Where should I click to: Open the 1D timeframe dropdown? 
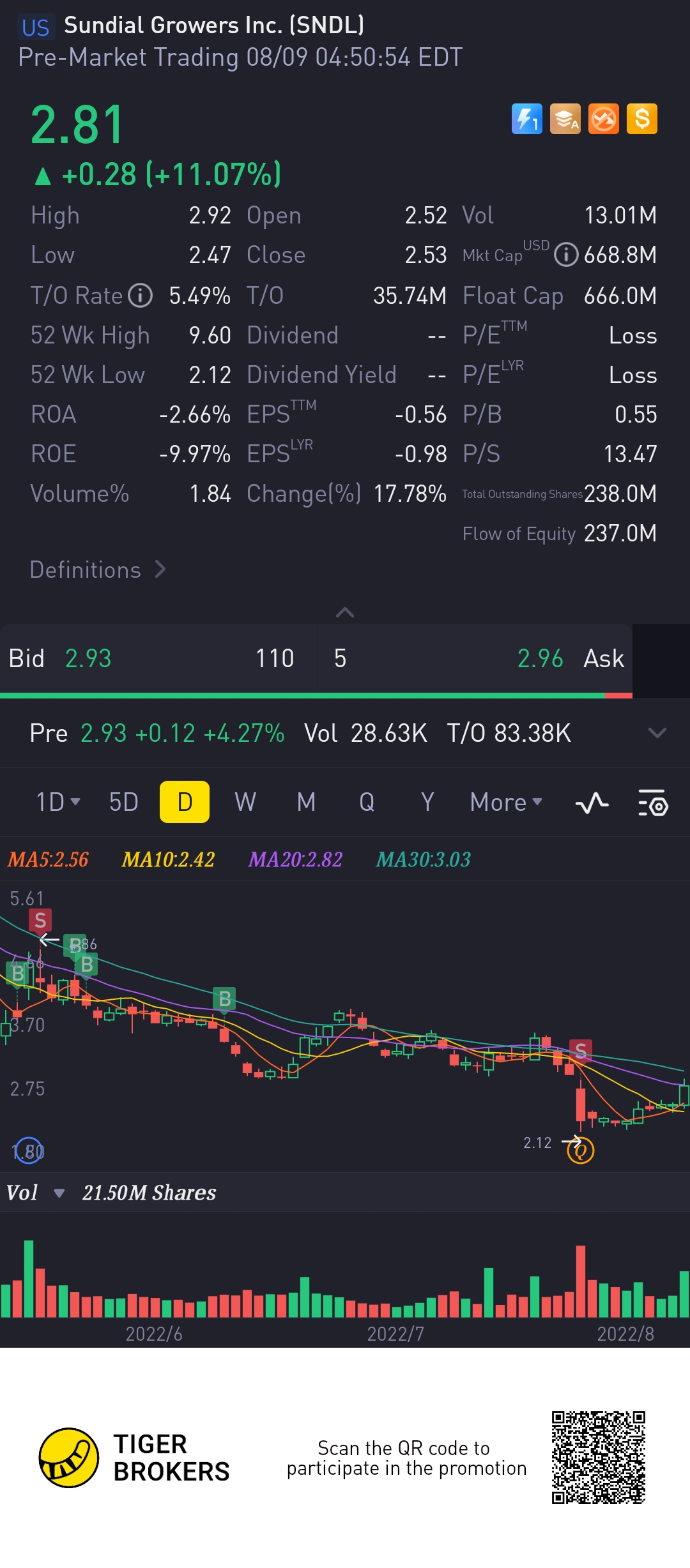pyautogui.click(x=57, y=802)
